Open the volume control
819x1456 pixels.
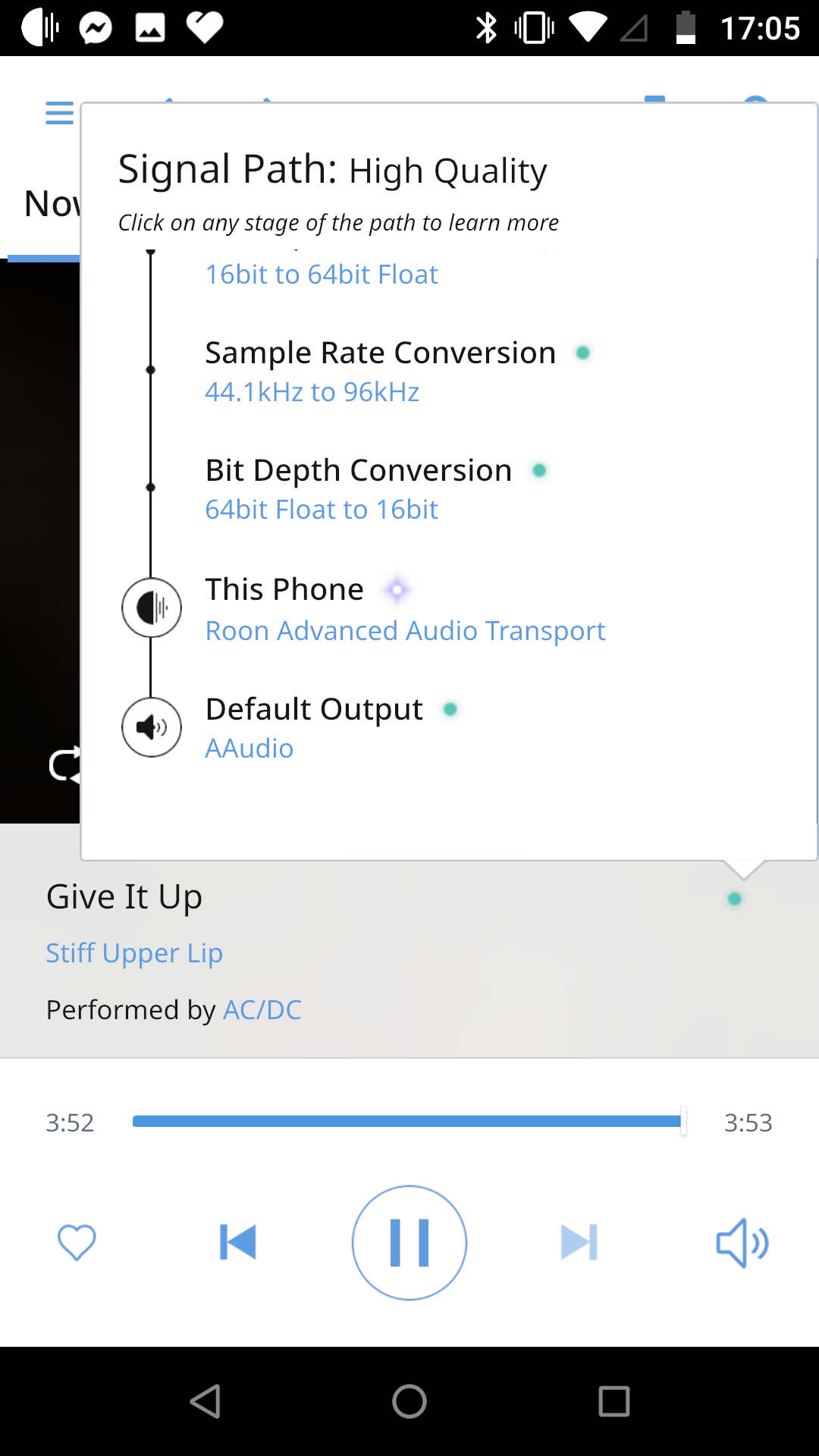pyautogui.click(x=742, y=1243)
